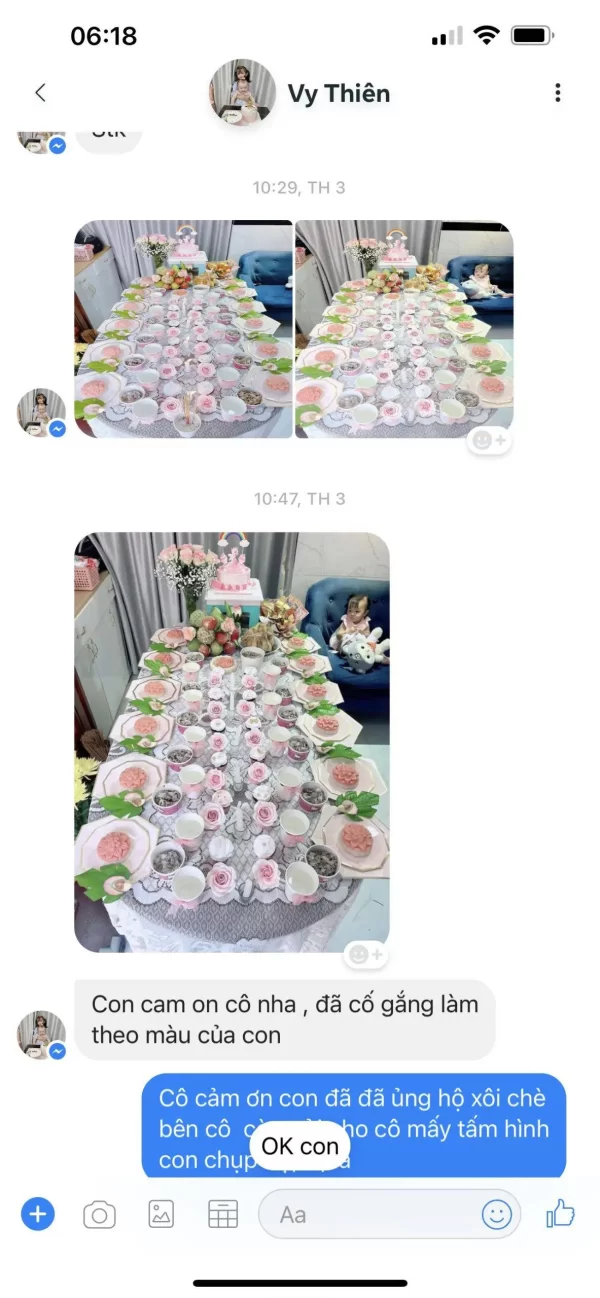
Task: Open the three-dot overflow menu
Action: click(x=557, y=93)
